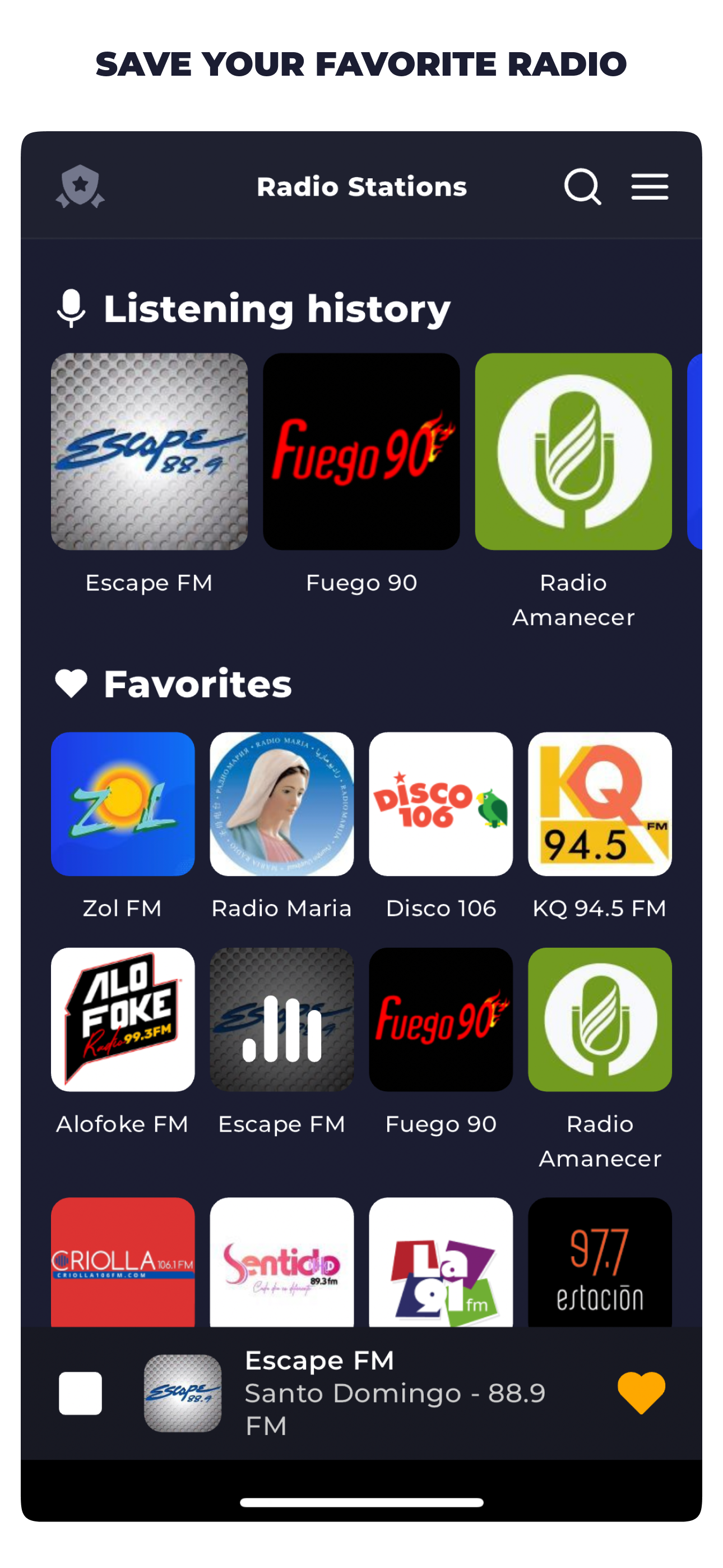Switch to the Favorites section heading

(x=197, y=684)
